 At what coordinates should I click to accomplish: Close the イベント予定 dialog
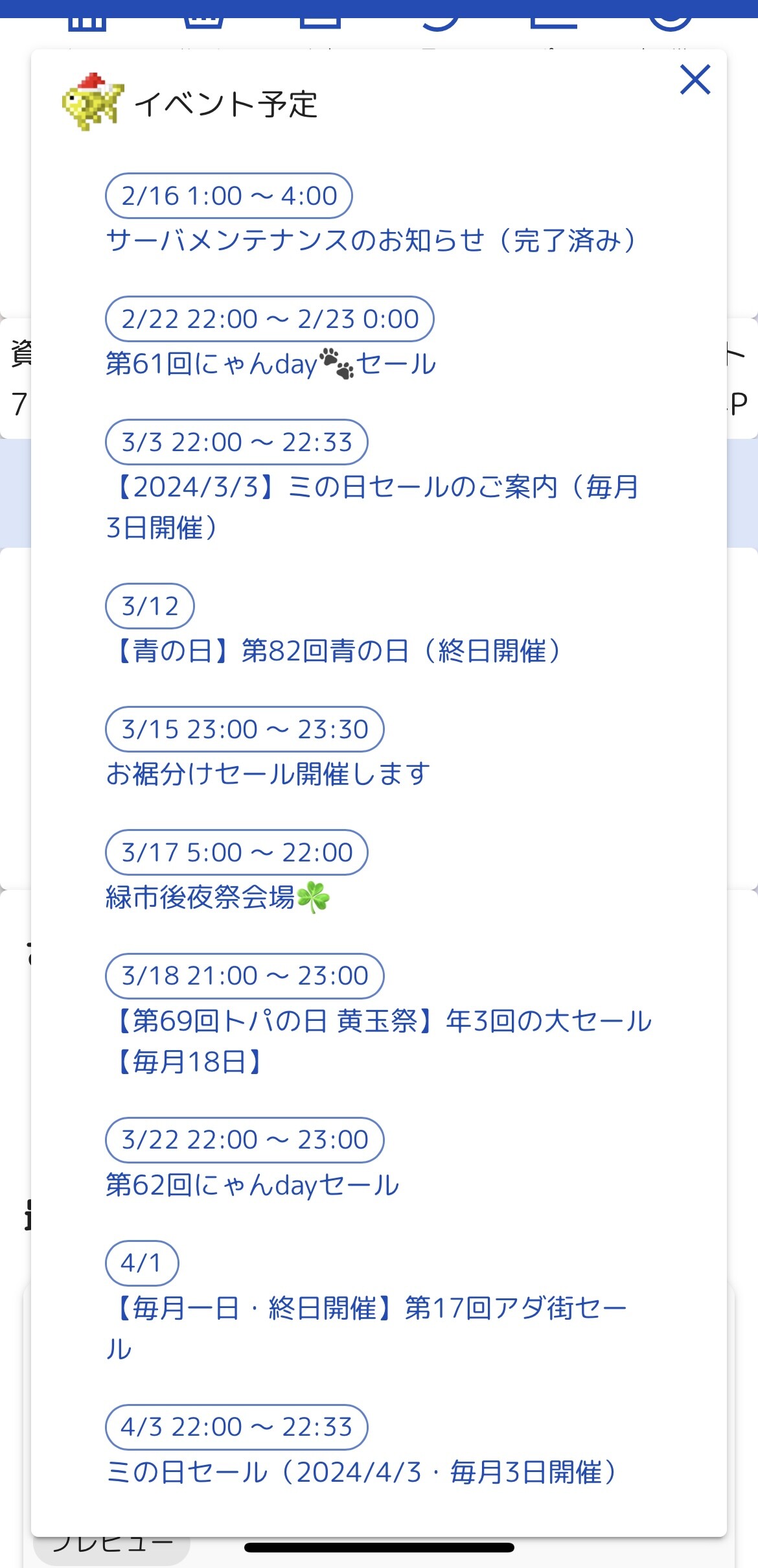695,80
